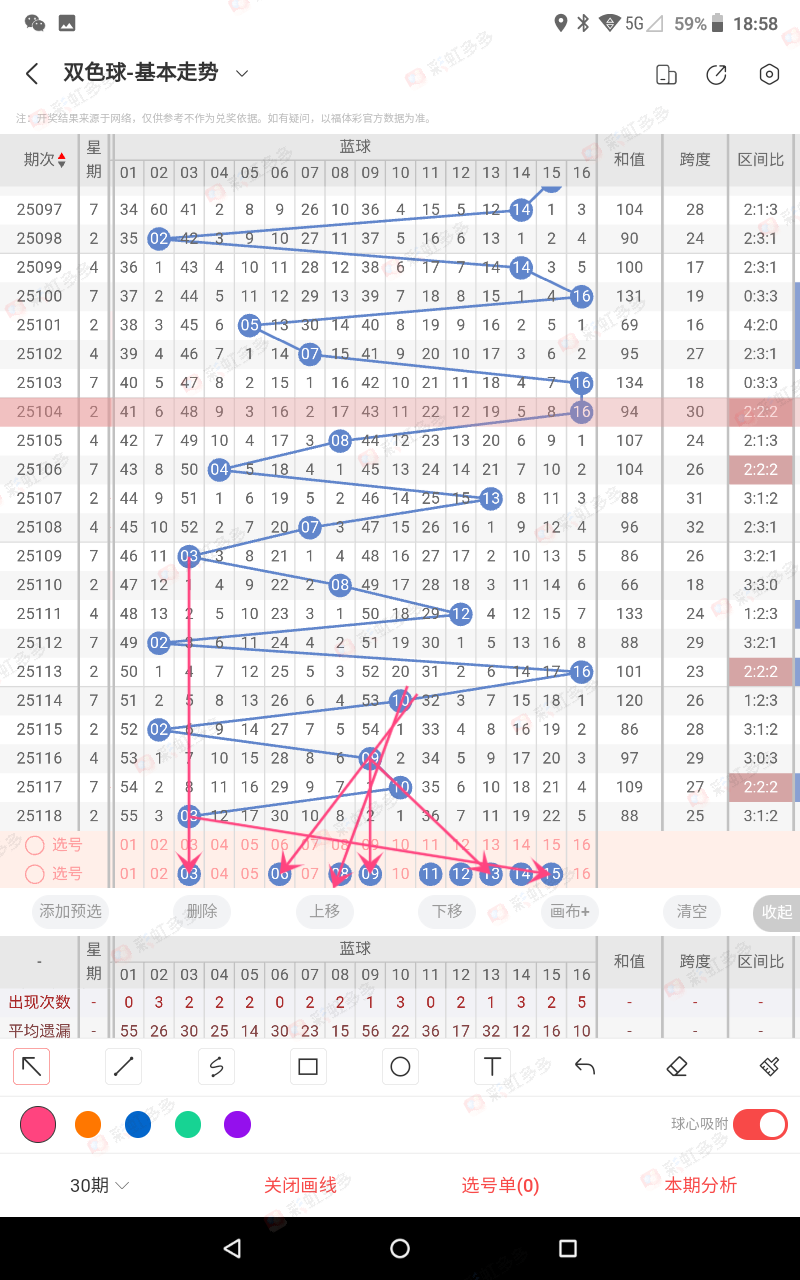Choose the rectangle shape tool
The image size is (800, 1280).
308,1067
